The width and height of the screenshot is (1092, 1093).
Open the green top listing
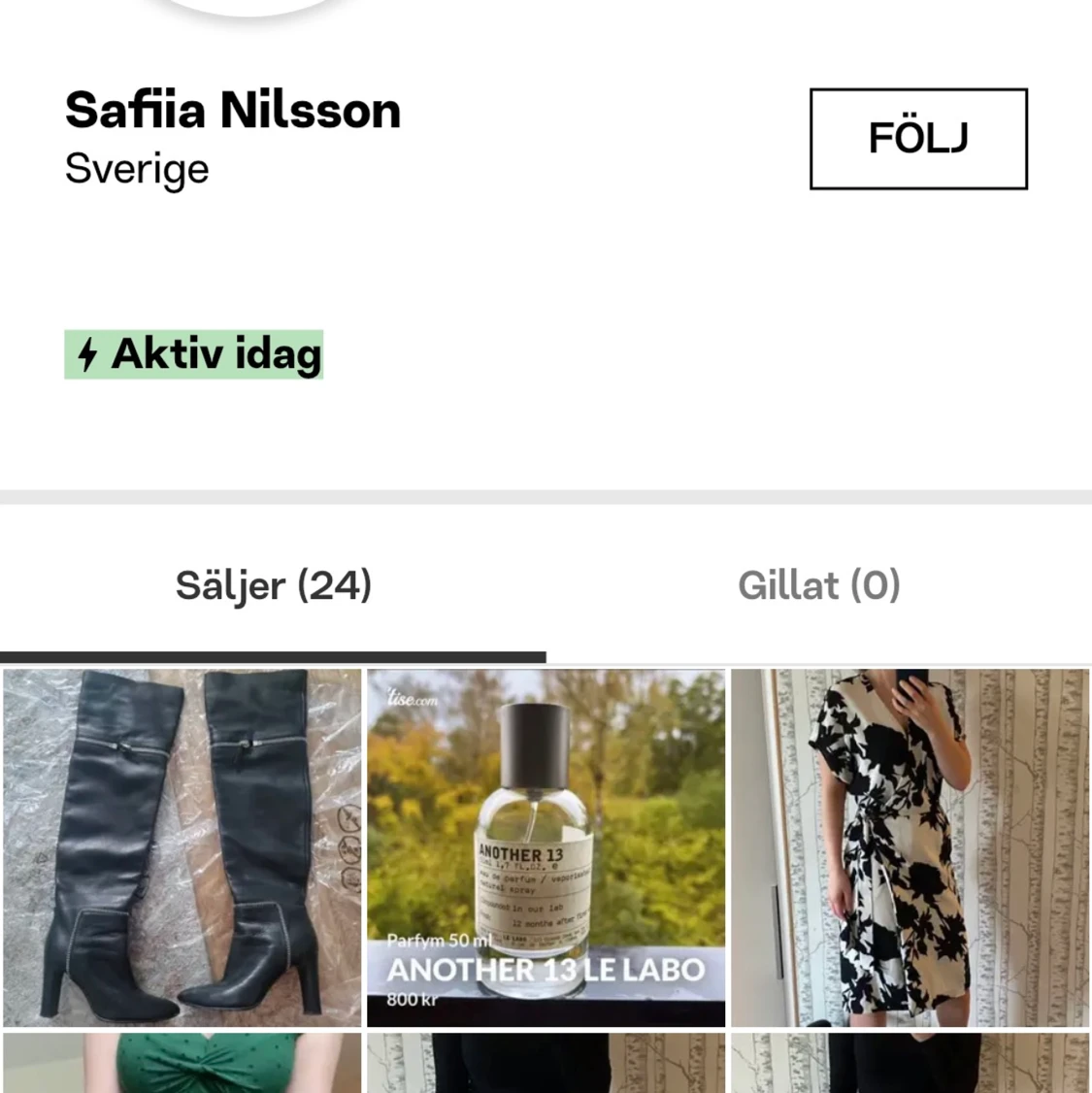click(x=182, y=1064)
